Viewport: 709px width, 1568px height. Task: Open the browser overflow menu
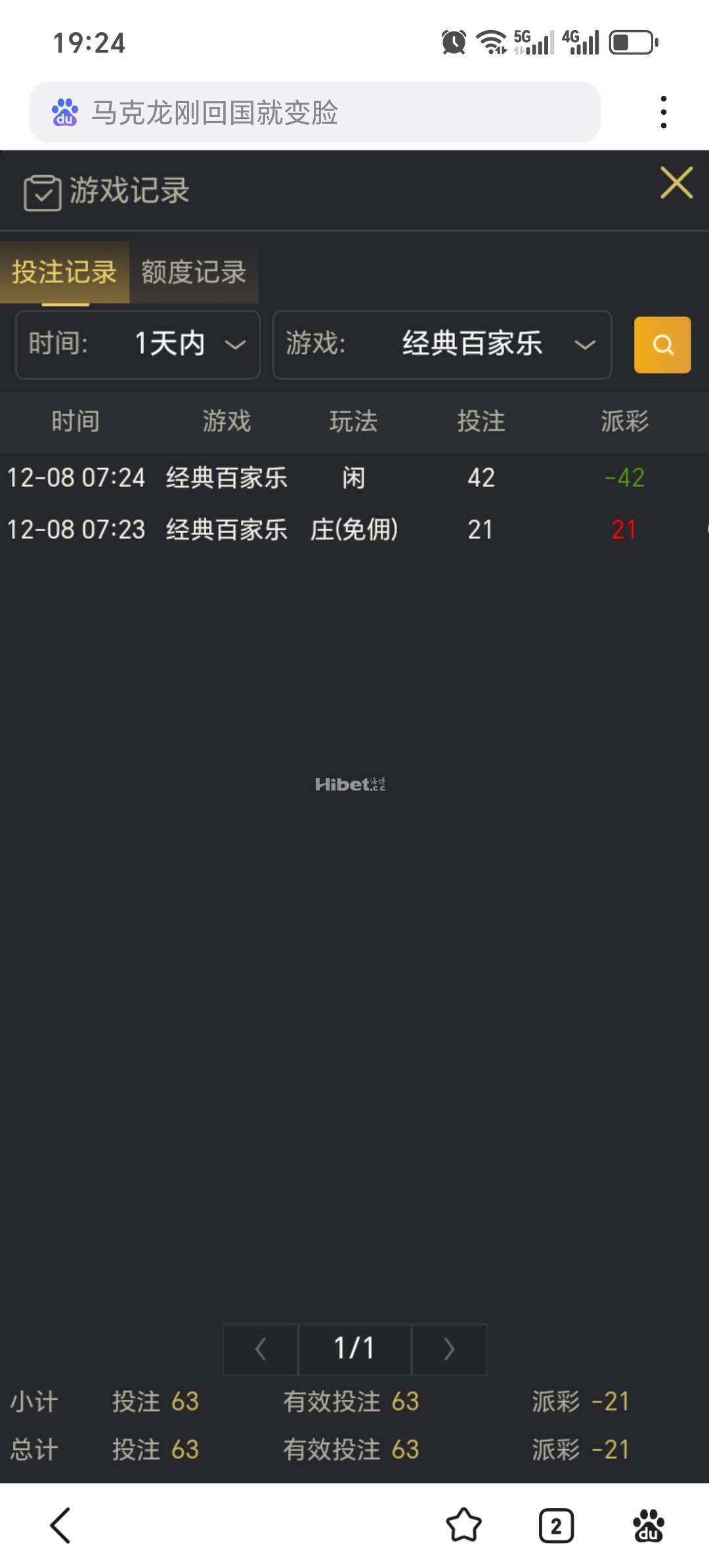coord(664,112)
